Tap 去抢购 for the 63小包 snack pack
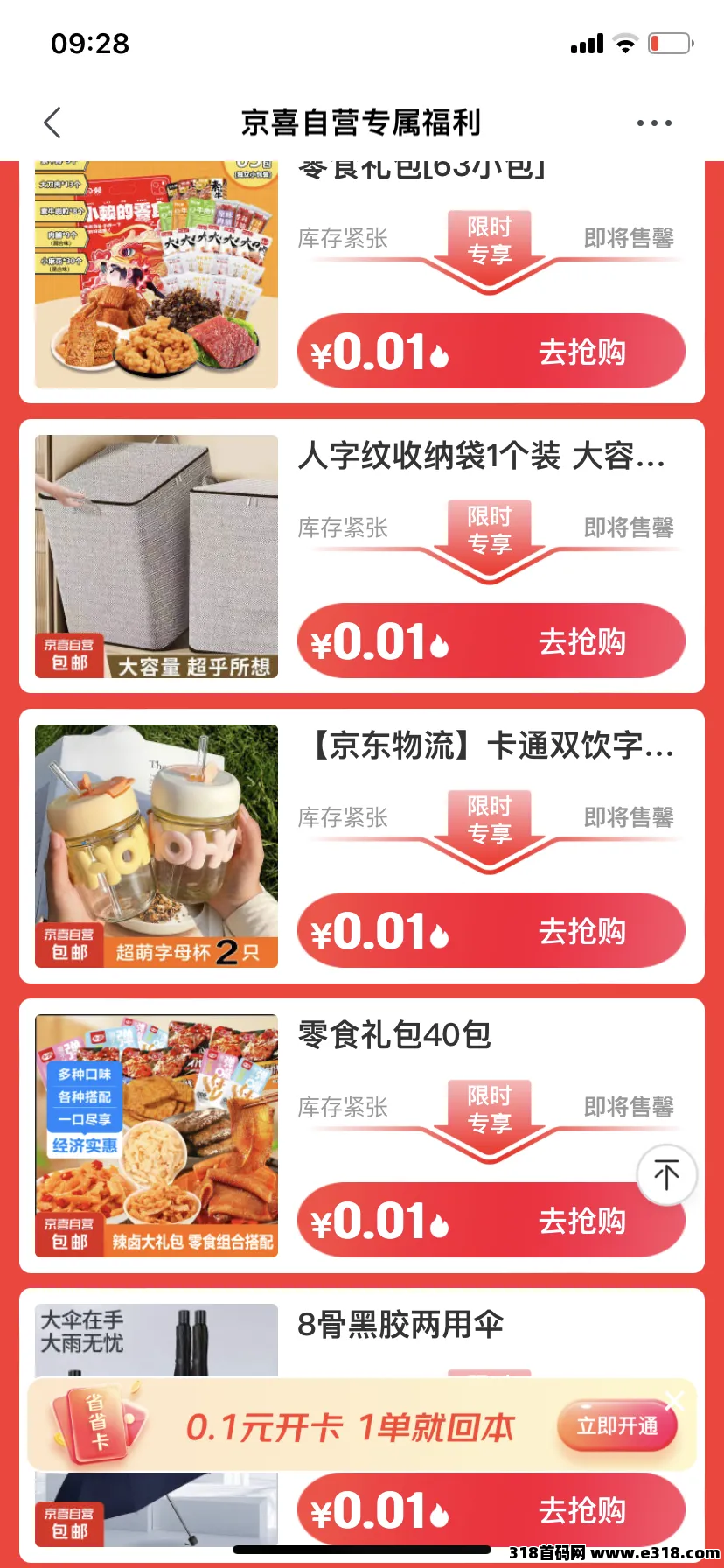The height and width of the screenshot is (1568, 724). [581, 352]
